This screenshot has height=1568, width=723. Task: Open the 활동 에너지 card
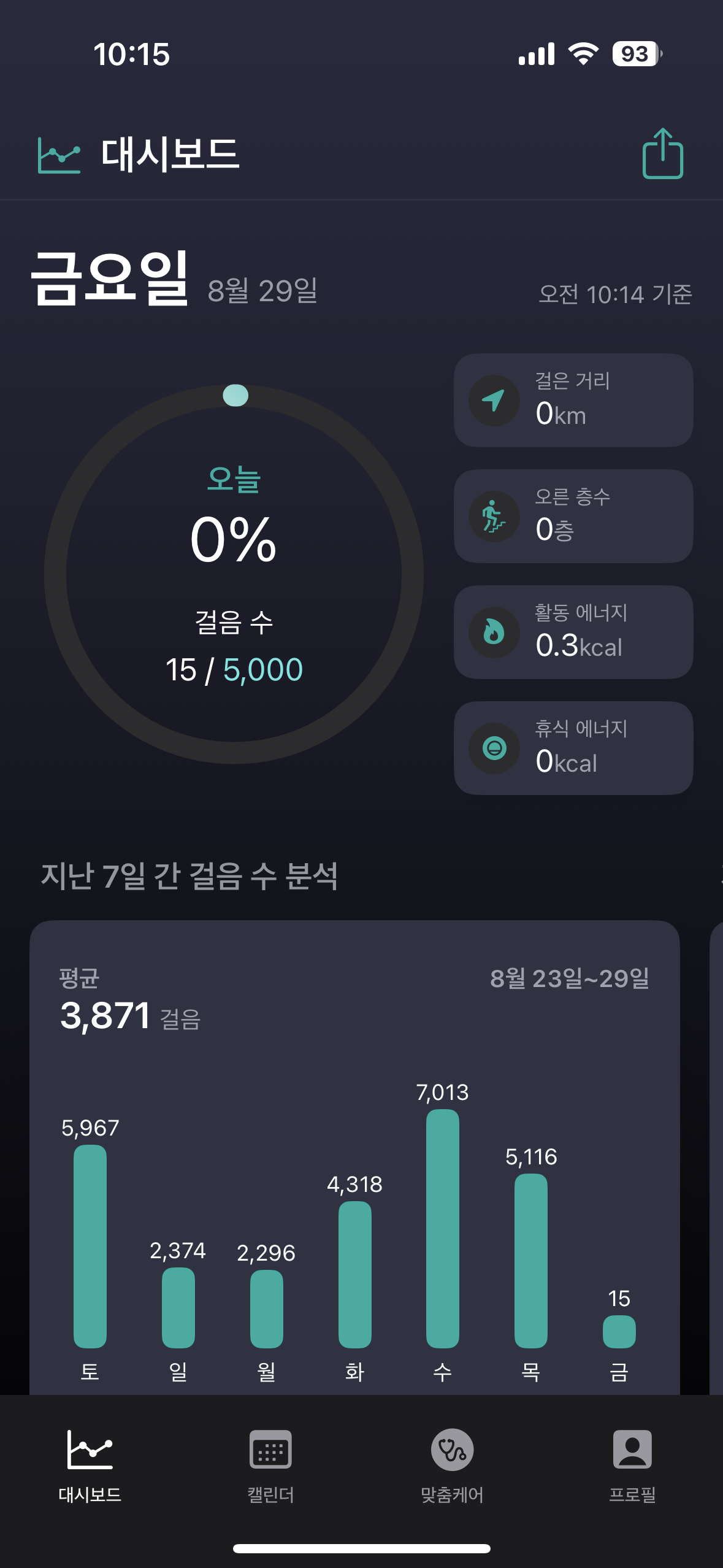(573, 632)
